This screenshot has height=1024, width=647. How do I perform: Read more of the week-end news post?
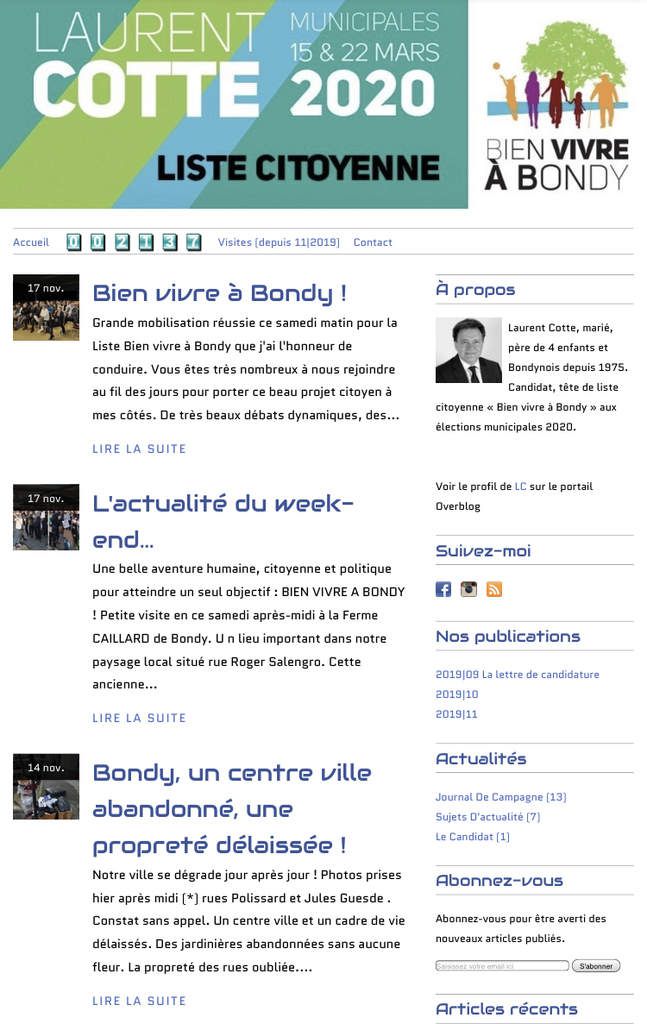pos(139,718)
